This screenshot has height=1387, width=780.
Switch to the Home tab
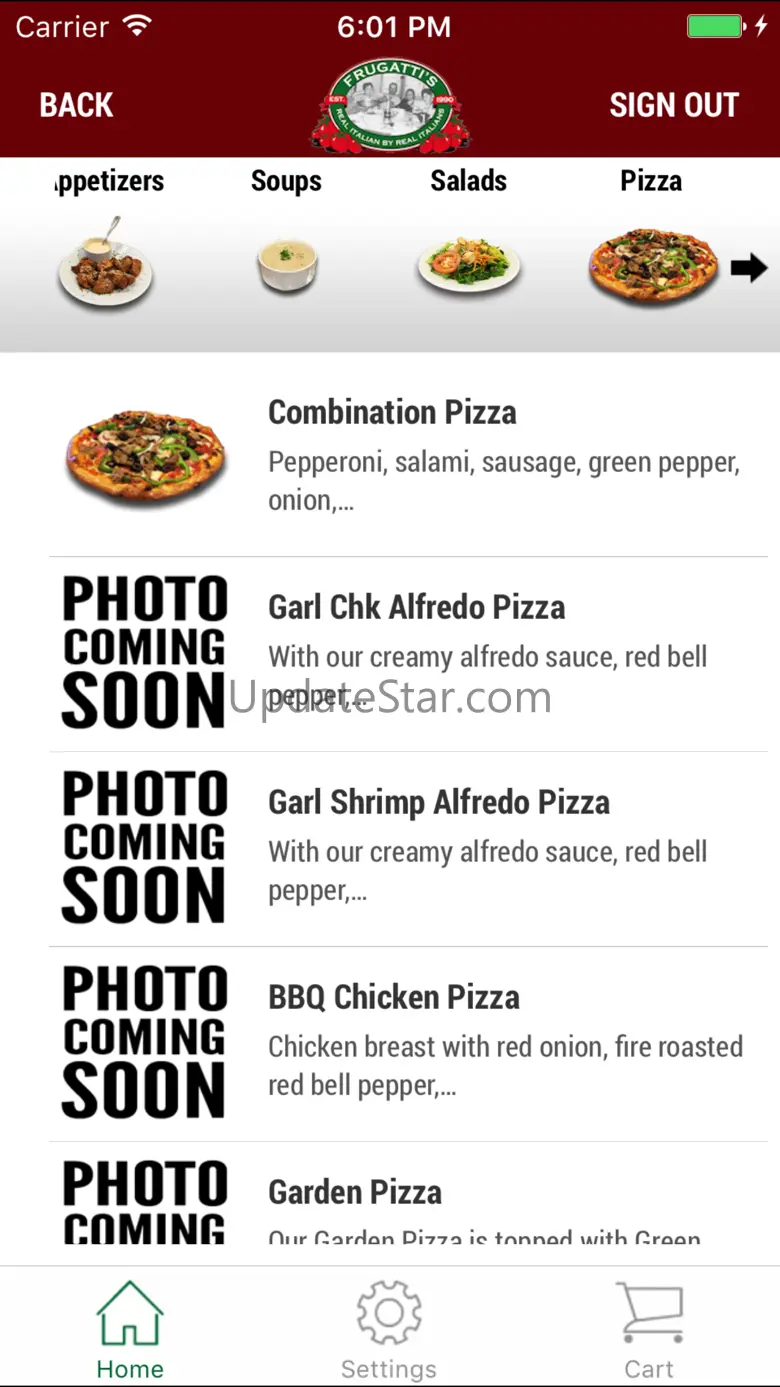tap(130, 1329)
